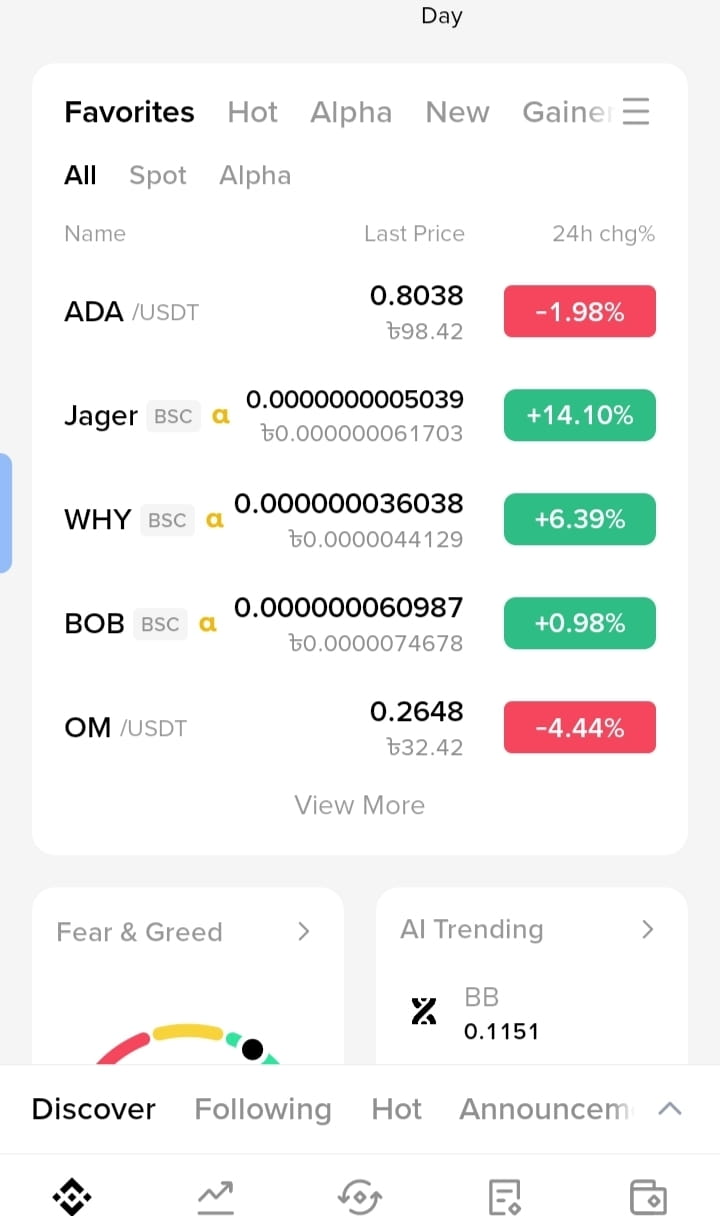Tap View More under the favorites list
Viewport: 720px width, 1216px height.
[360, 805]
